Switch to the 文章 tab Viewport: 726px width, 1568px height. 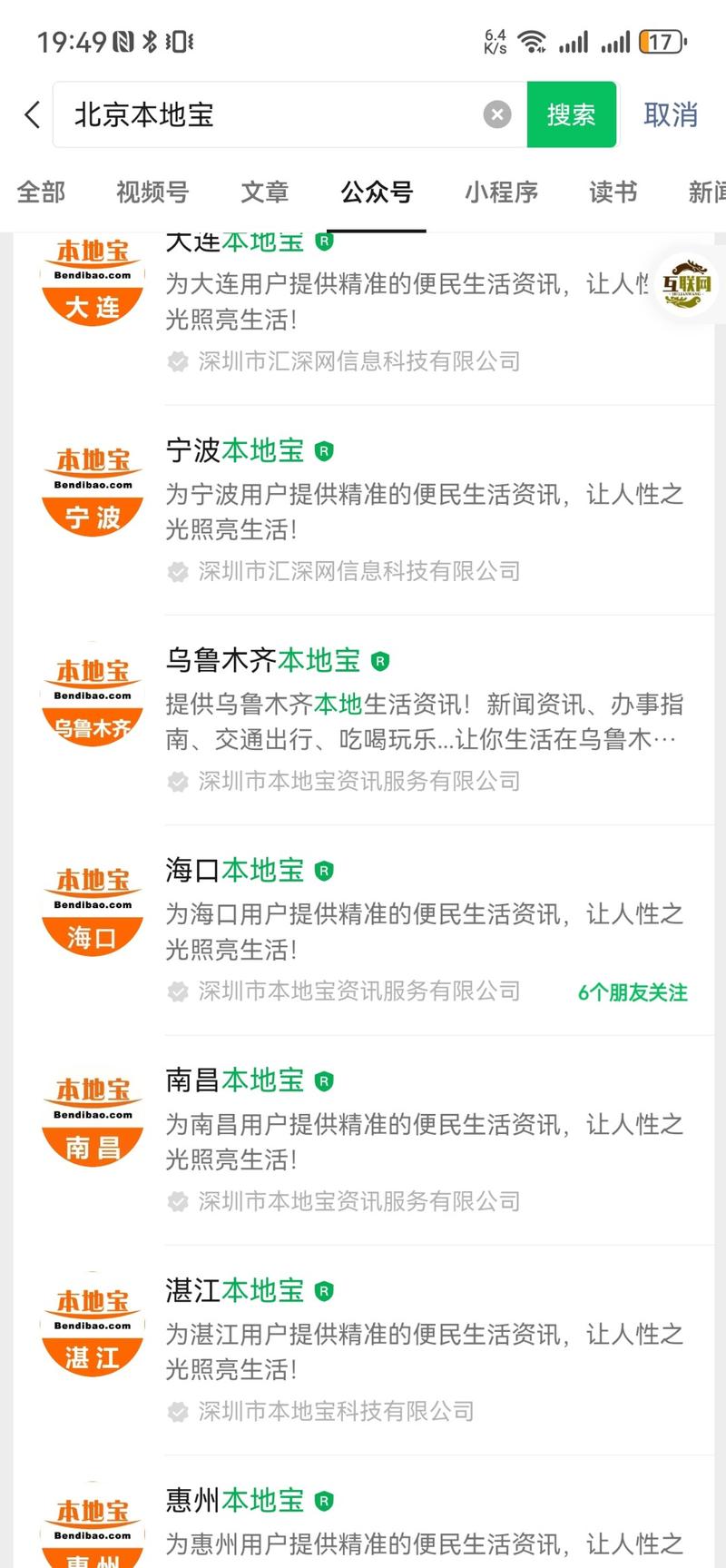tap(265, 192)
